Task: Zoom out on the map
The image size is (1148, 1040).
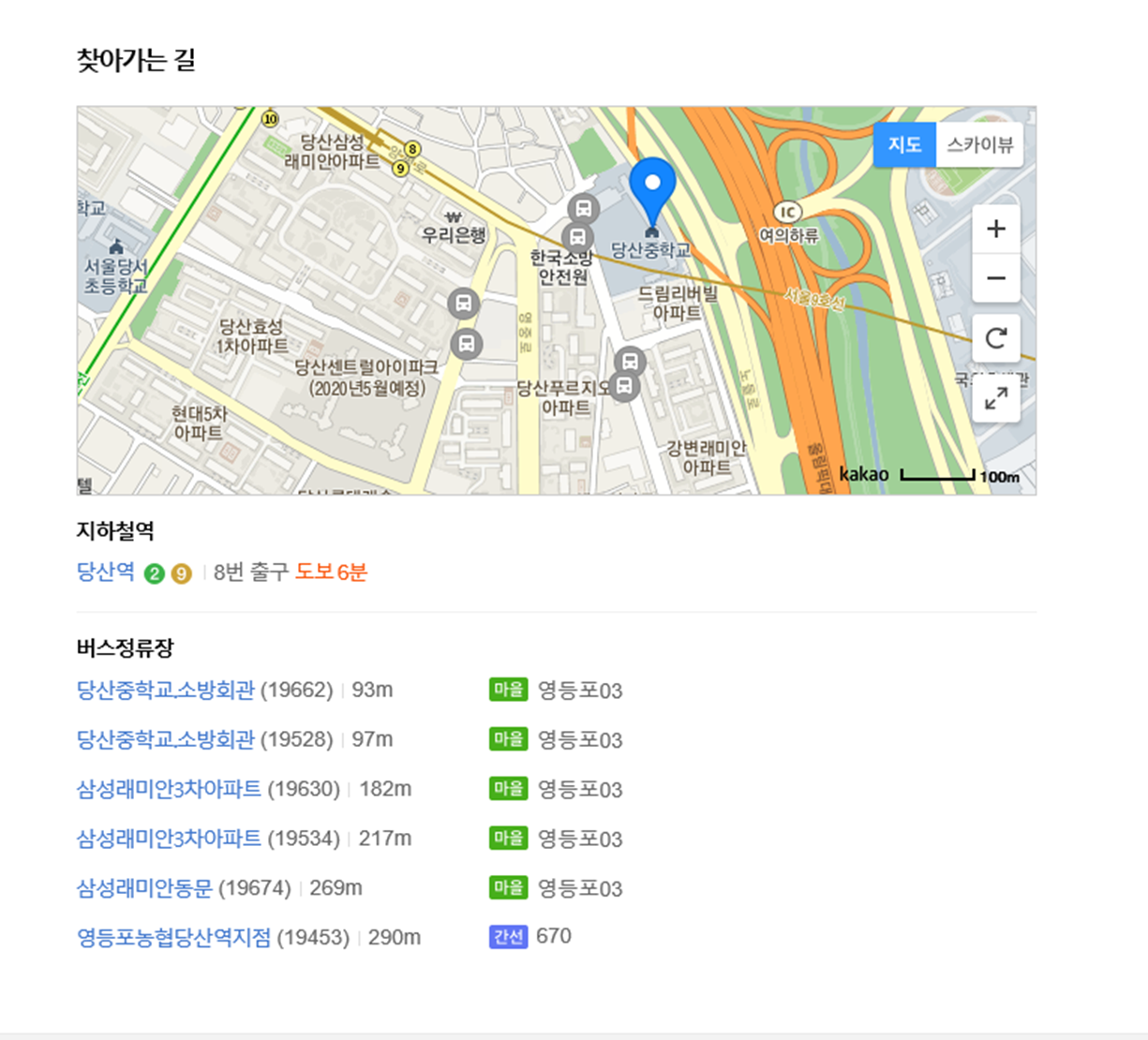Action: 996,278
